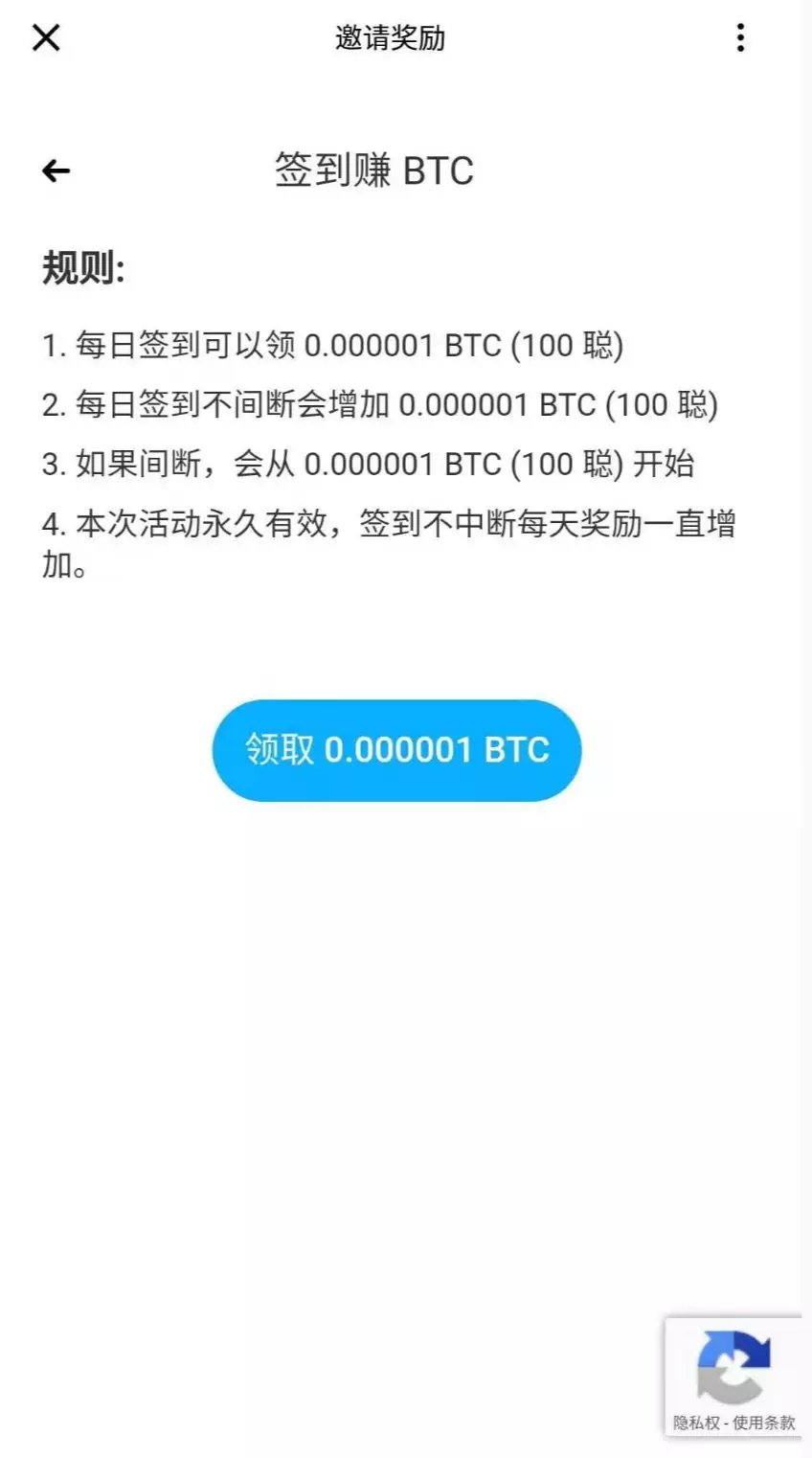Close the 邀请奖励 web page
The width and height of the screenshot is (812, 1458).
coord(46,38)
